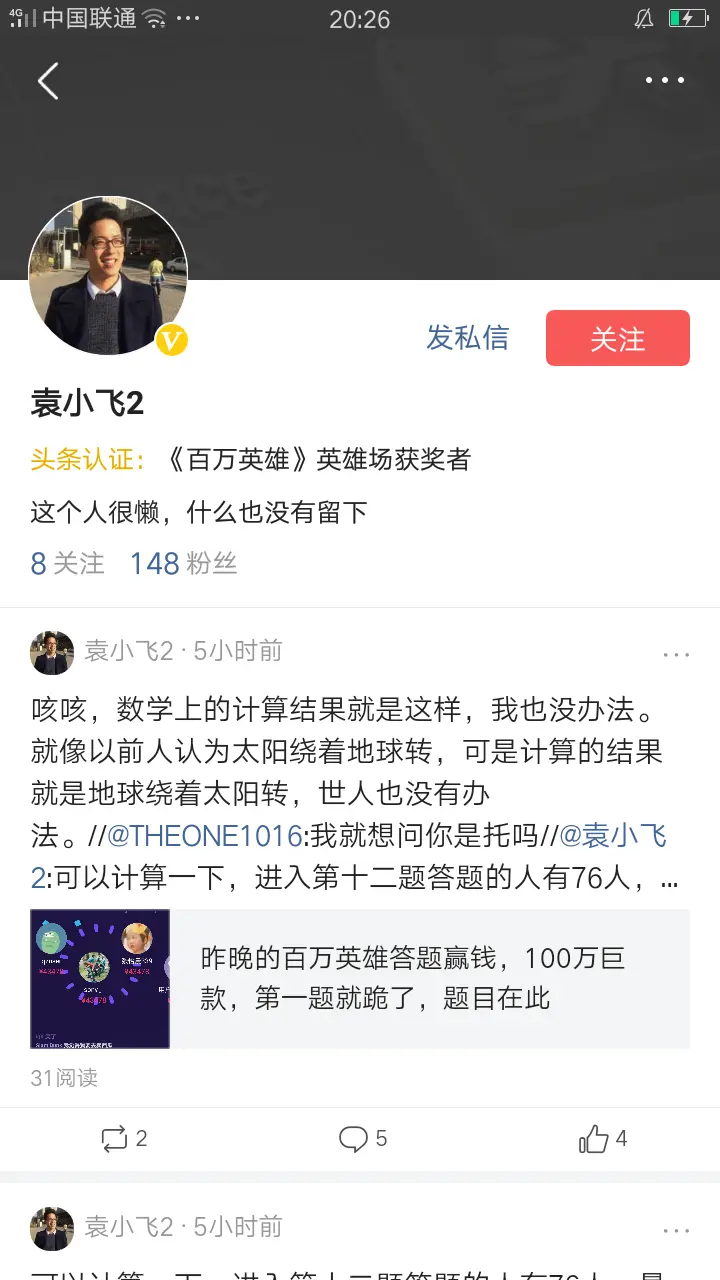This screenshot has height=1280, width=720.
Task: Open the 148 粉丝 followers list
Action: (183, 563)
